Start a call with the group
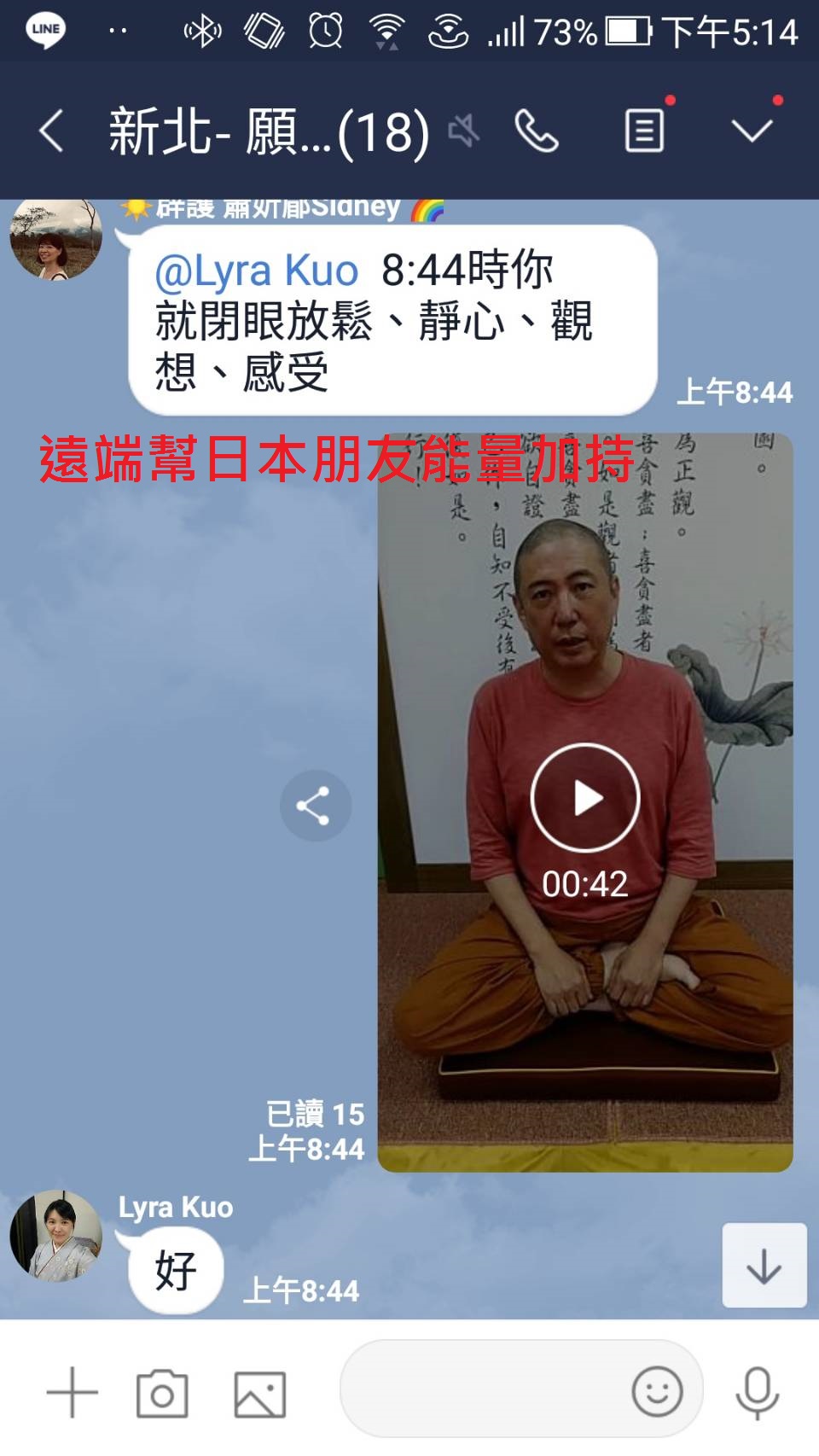Image resolution: width=819 pixels, height=1456 pixels. tap(537, 131)
